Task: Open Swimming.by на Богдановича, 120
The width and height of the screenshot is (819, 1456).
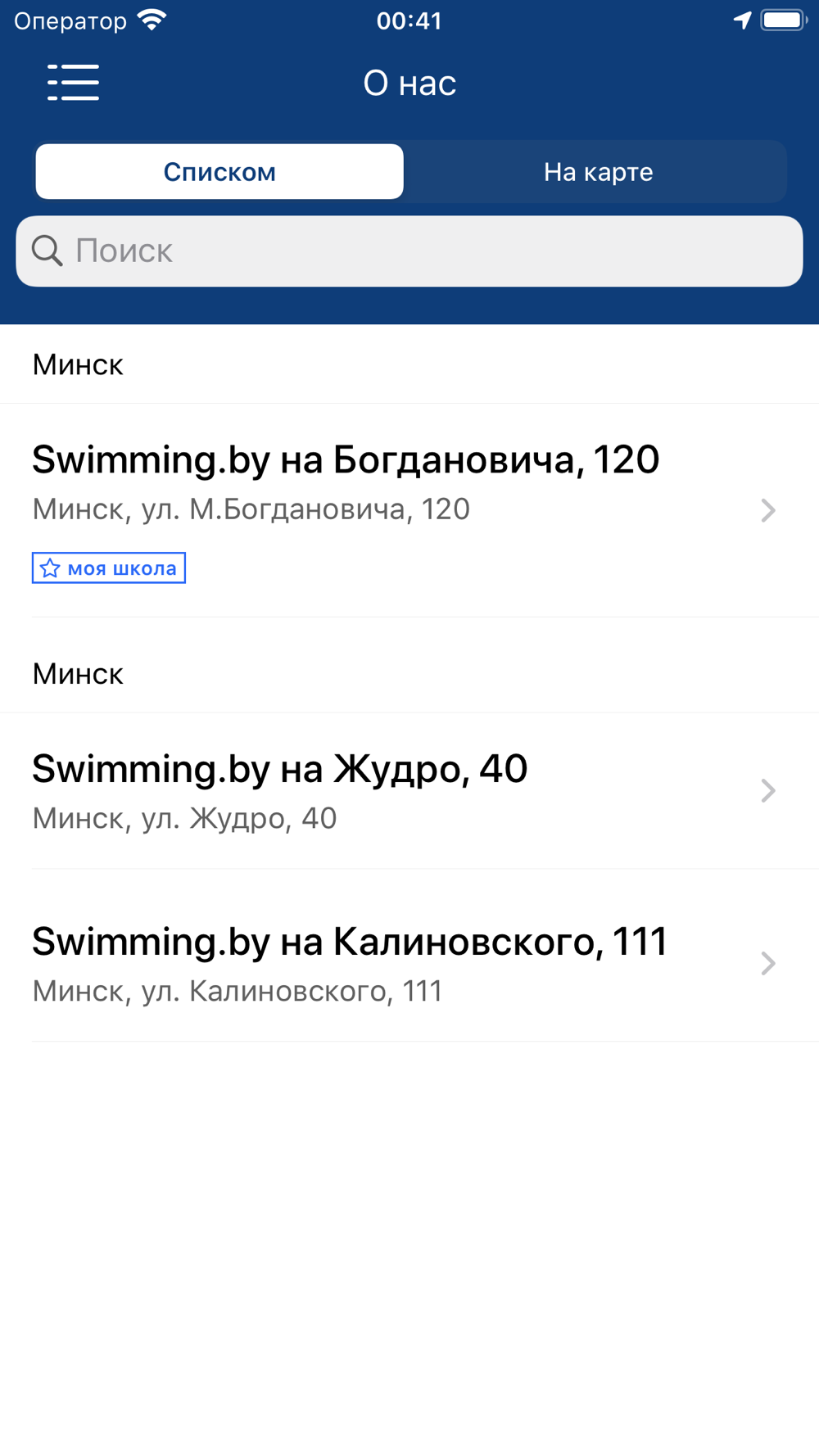Action: [409, 510]
